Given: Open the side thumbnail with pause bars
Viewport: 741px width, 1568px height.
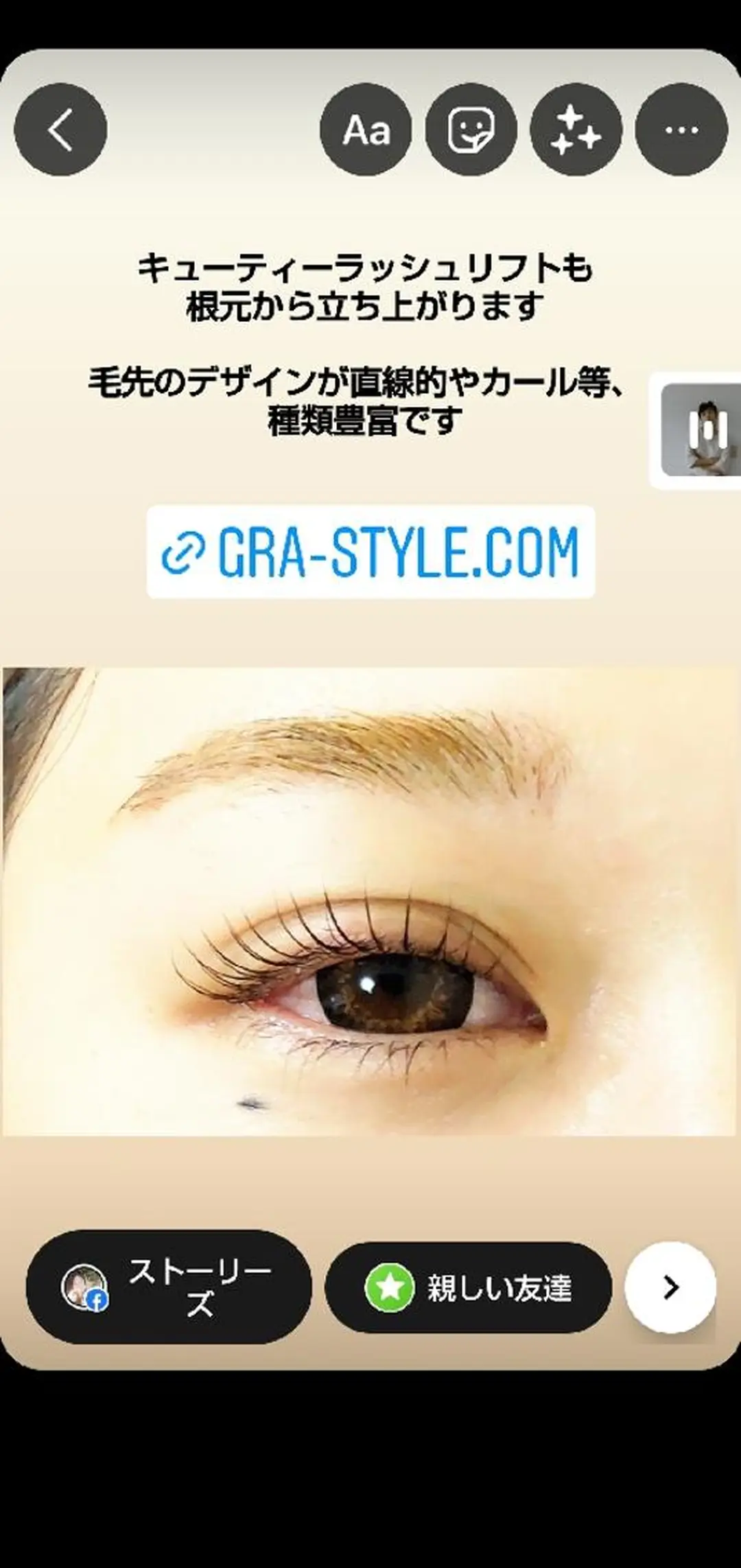Looking at the screenshot, I should tap(700, 430).
